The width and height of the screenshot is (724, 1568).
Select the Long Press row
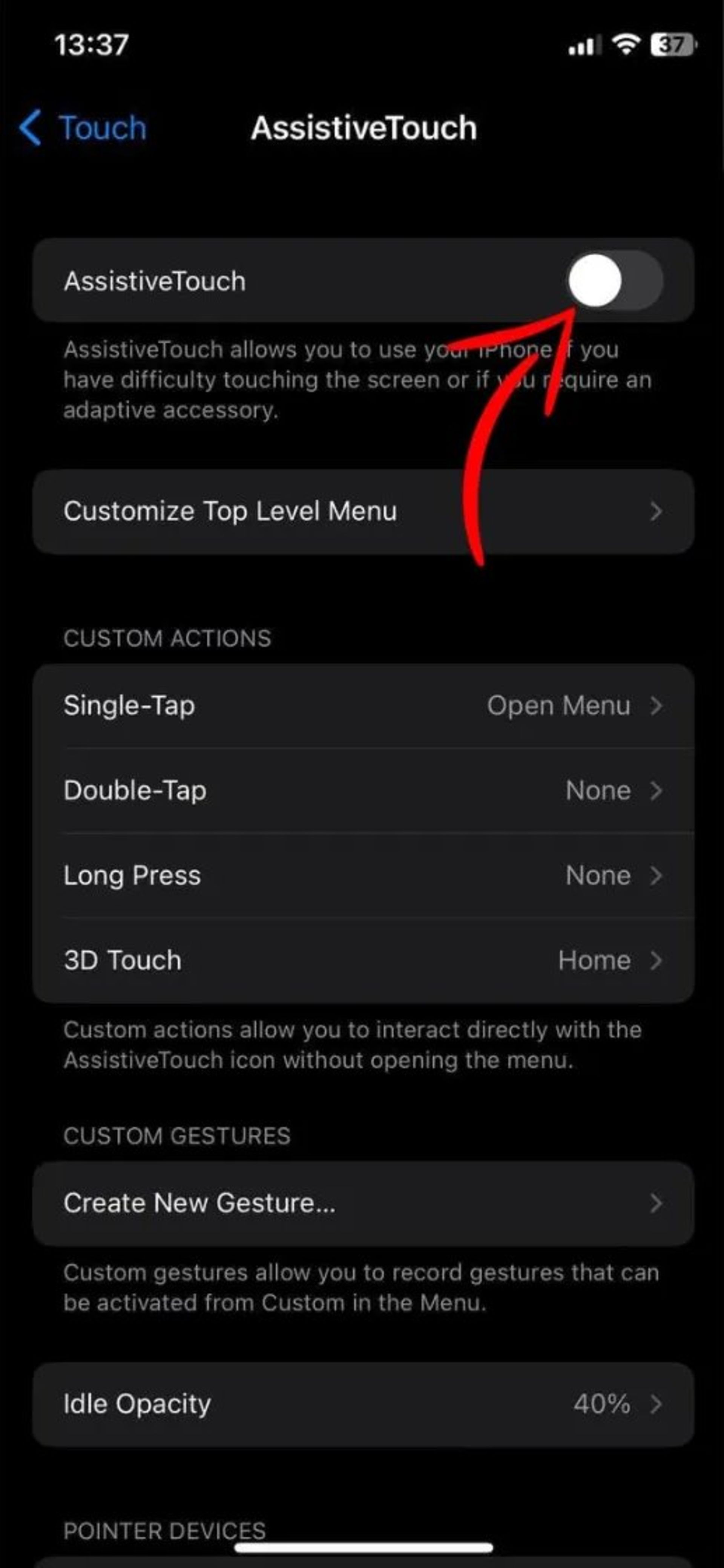pyautogui.click(x=363, y=875)
